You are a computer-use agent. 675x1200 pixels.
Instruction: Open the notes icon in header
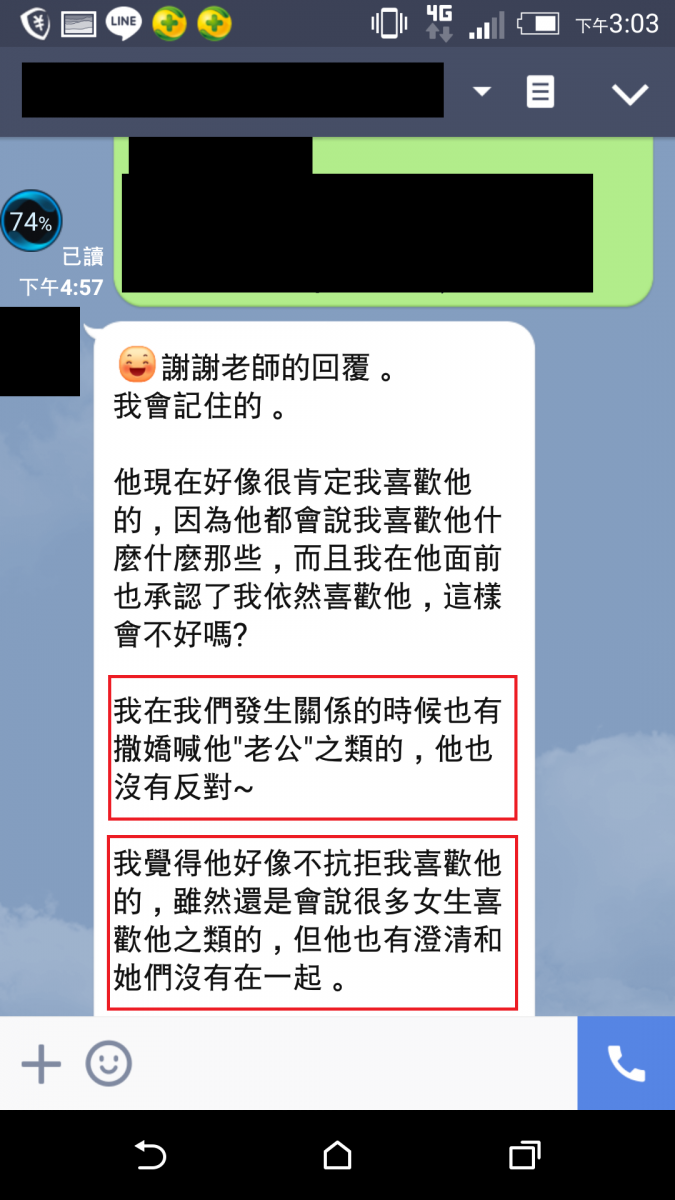pyautogui.click(x=540, y=93)
